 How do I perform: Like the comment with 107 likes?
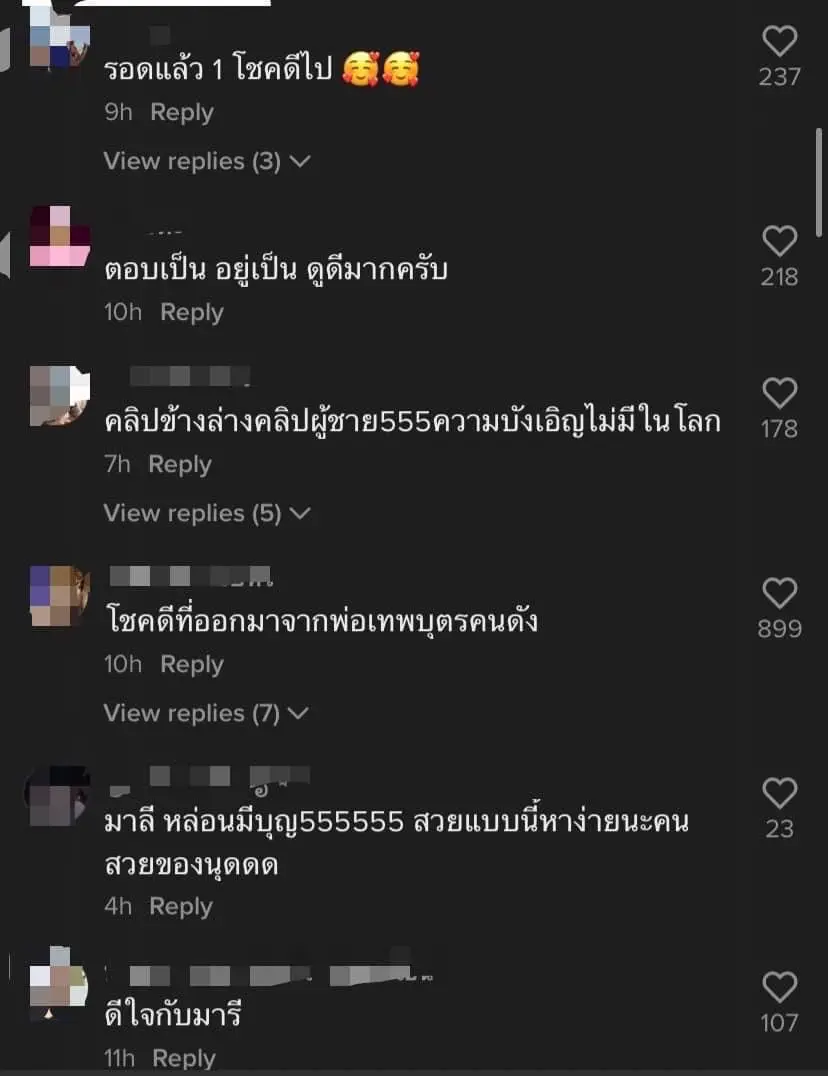coord(779,988)
